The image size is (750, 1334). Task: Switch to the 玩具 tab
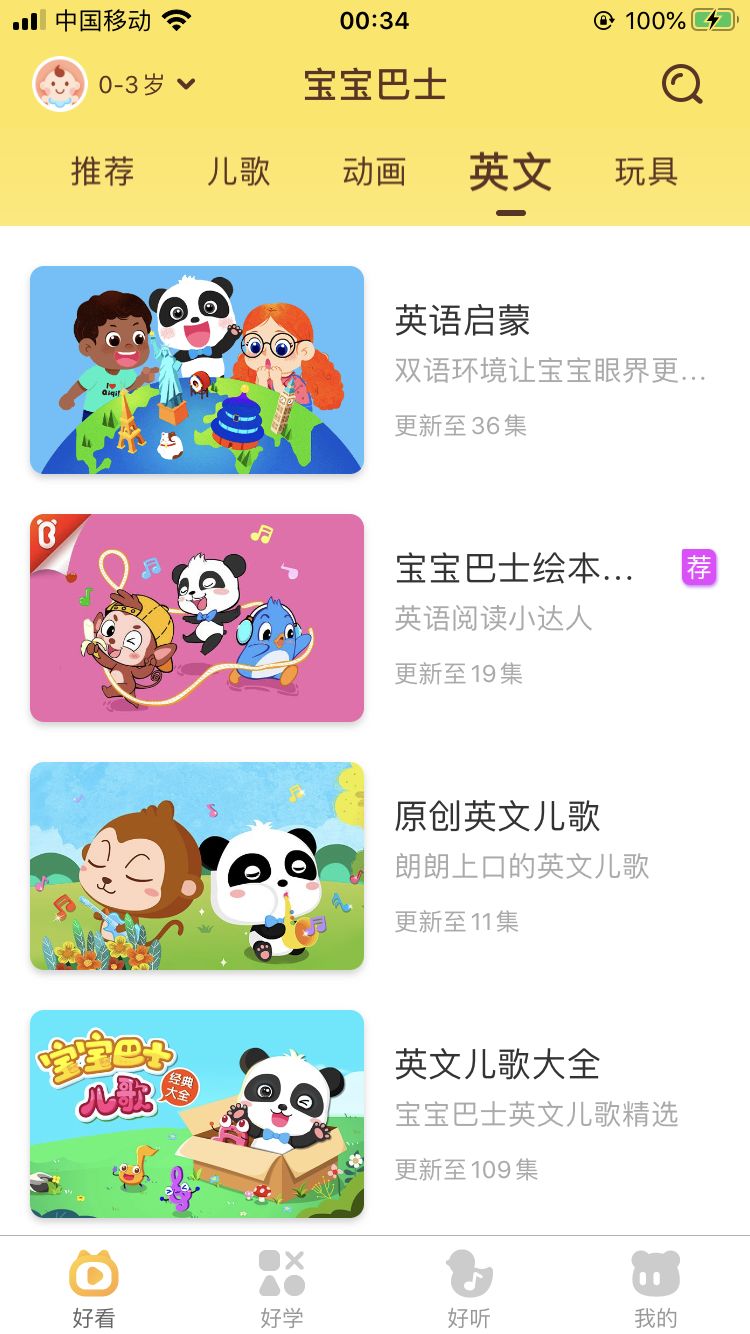pos(645,172)
